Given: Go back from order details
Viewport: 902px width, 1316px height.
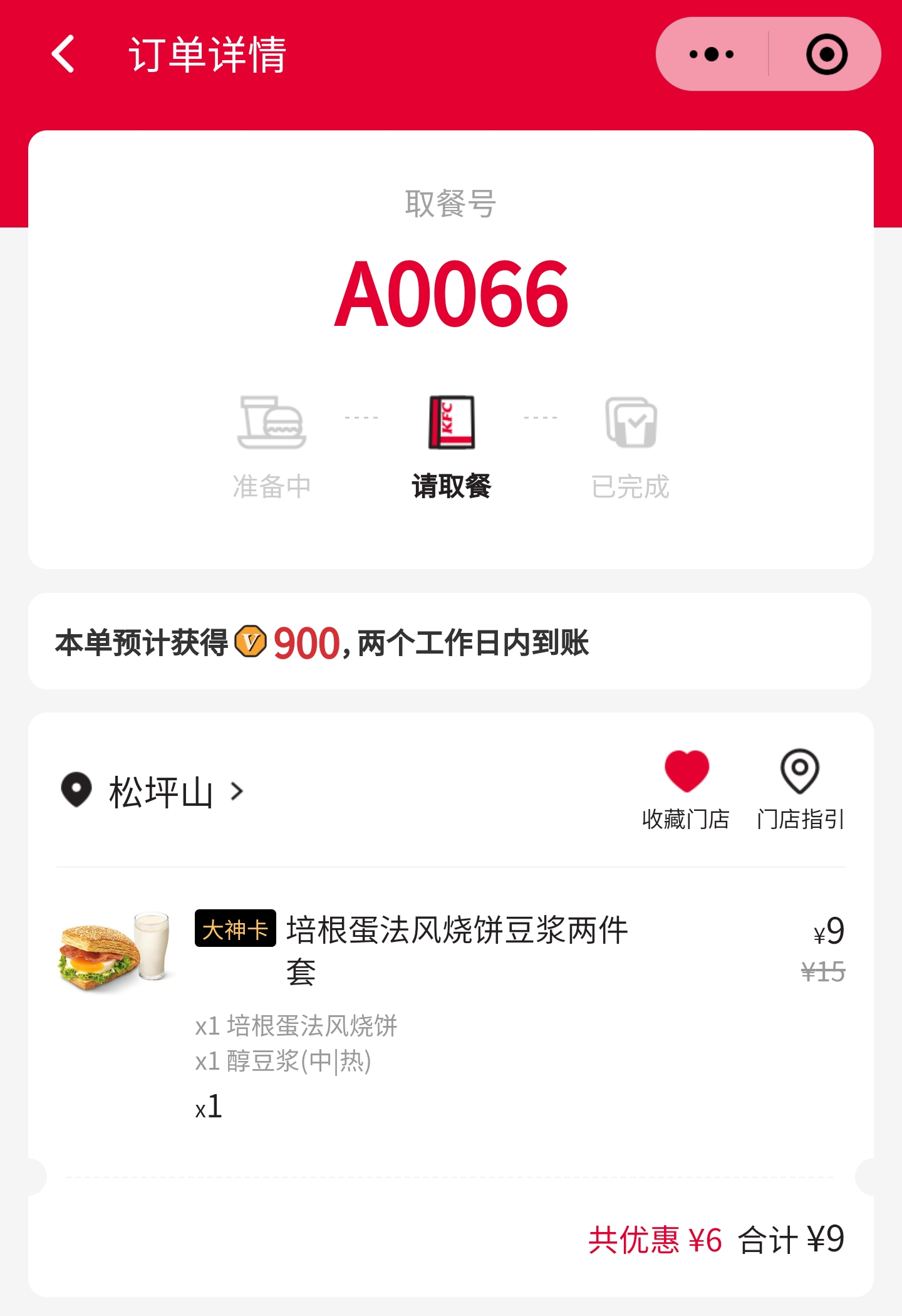Looking at the screenshot, I should click(x=64, y=54).
